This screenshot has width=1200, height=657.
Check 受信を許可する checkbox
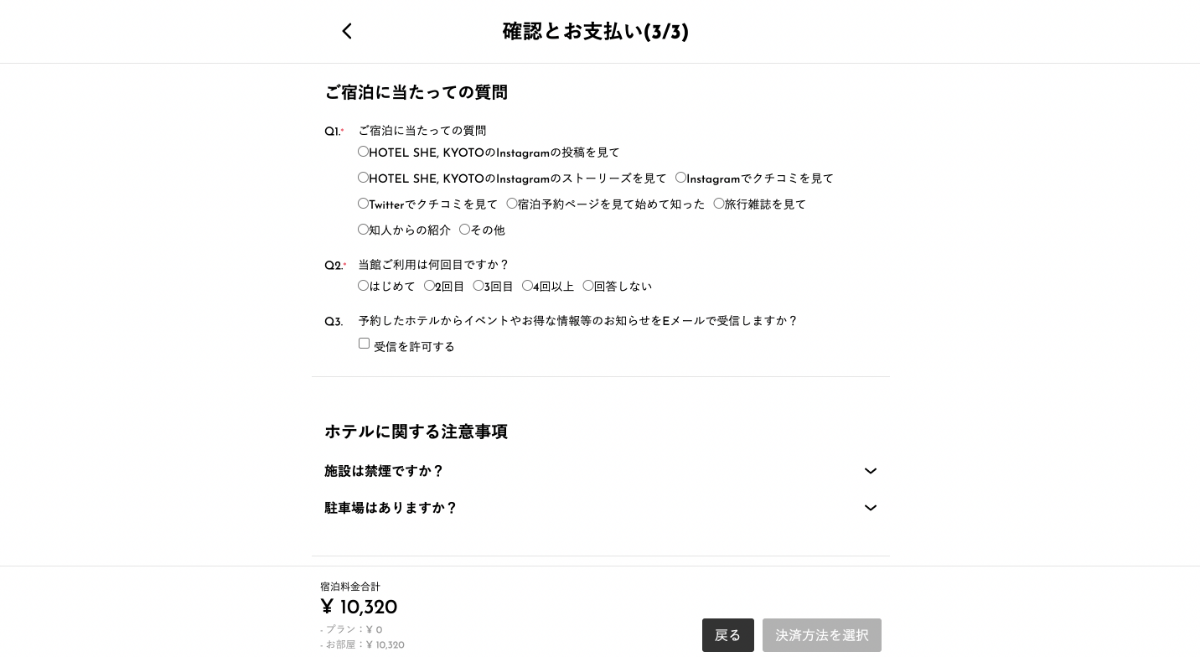point(364,344)
